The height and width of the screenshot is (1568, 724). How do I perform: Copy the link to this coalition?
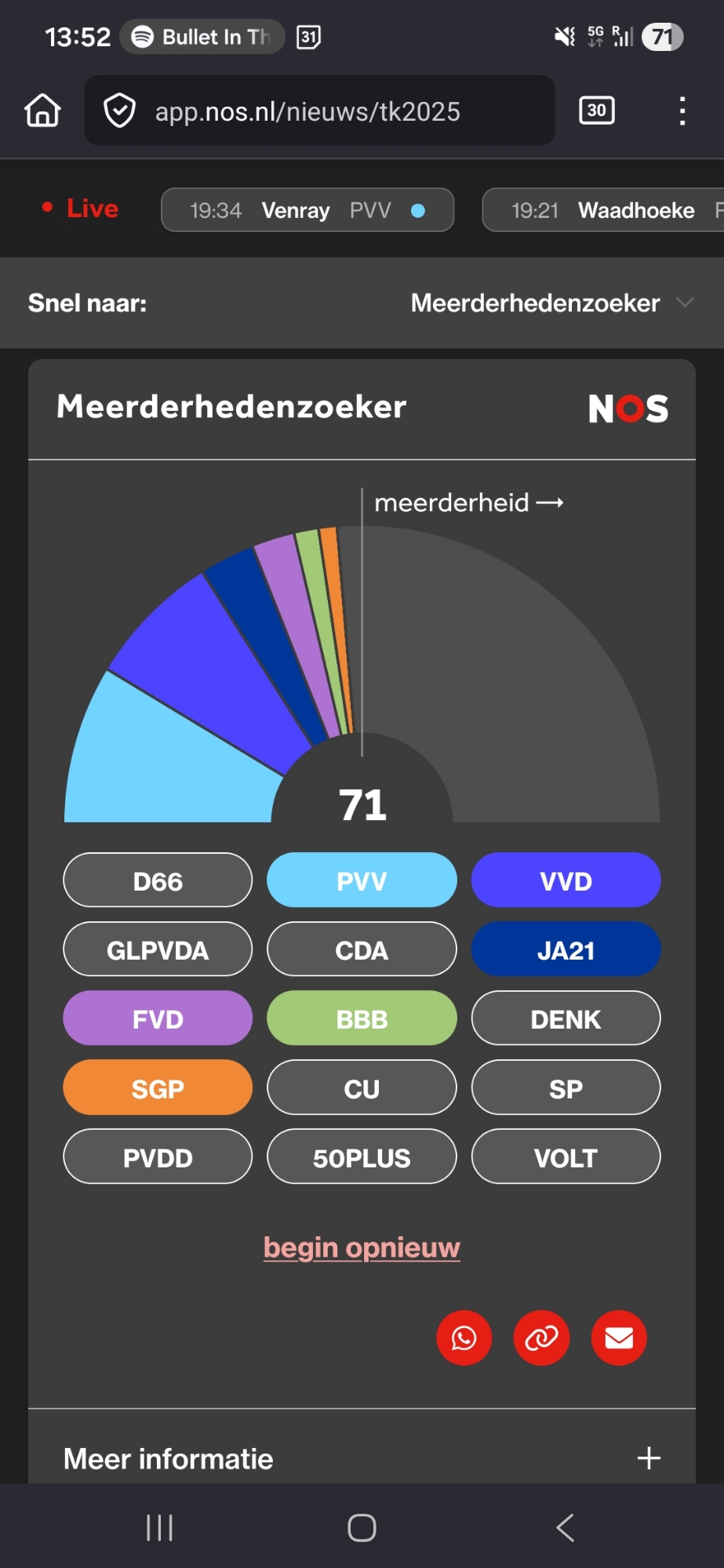pyautogui.click(x=541, y=1338)
